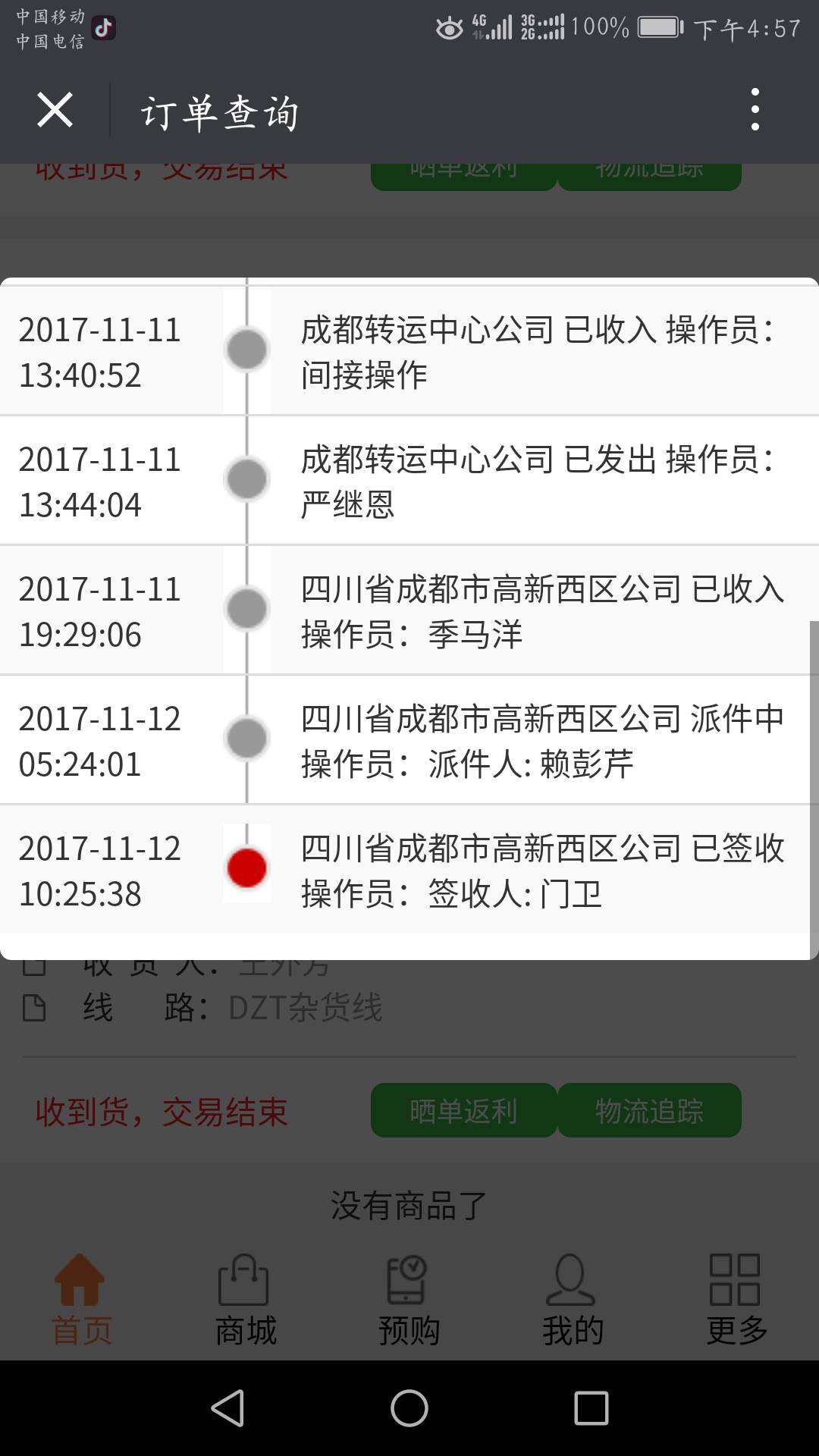Tap the lower 晒单返利 button
The height and width of the screenshot is (1456, 819).
[x=463, y=1111]
